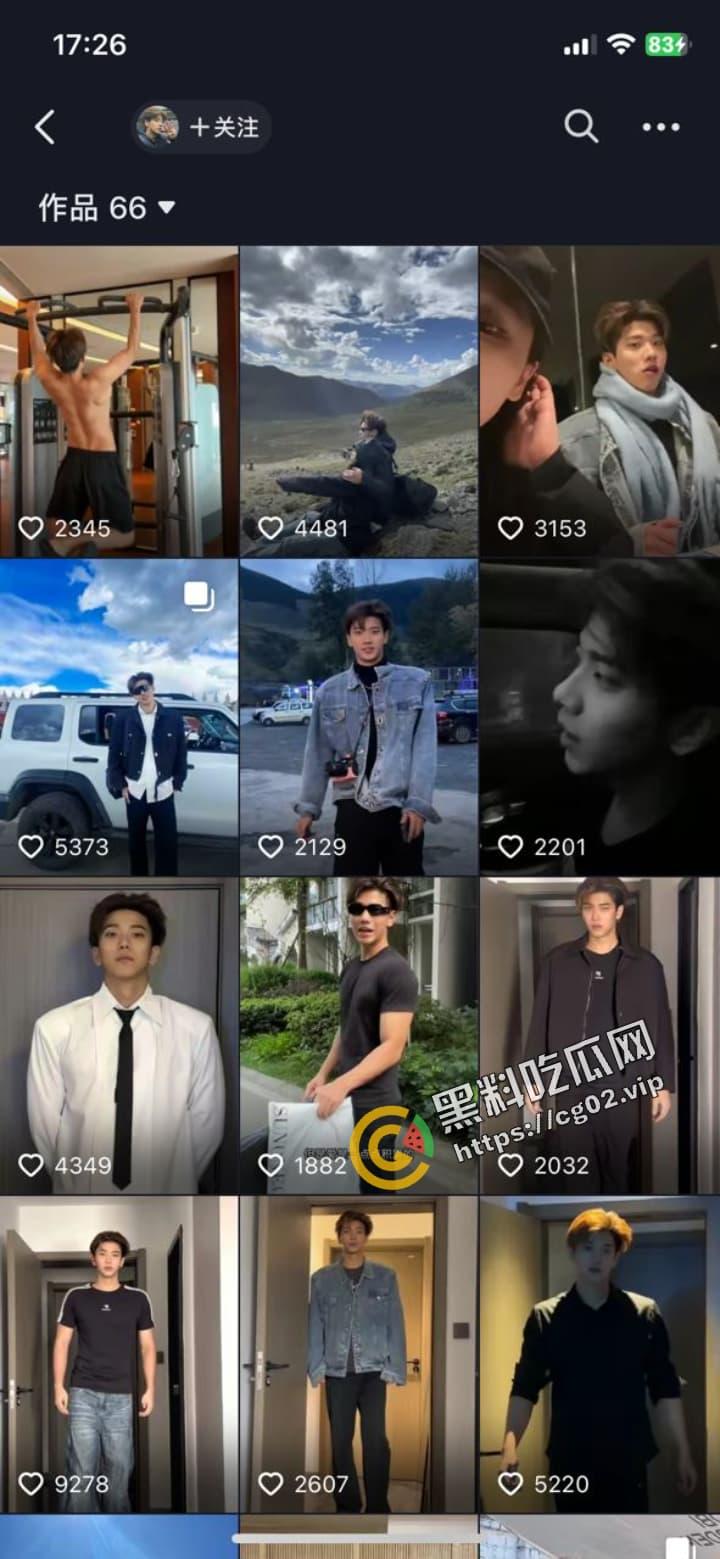The image size is (720, 1559).
Task: Open the gym pull-up video with 2345 likes
Action: pyautogui.click(x=119, y=400)
